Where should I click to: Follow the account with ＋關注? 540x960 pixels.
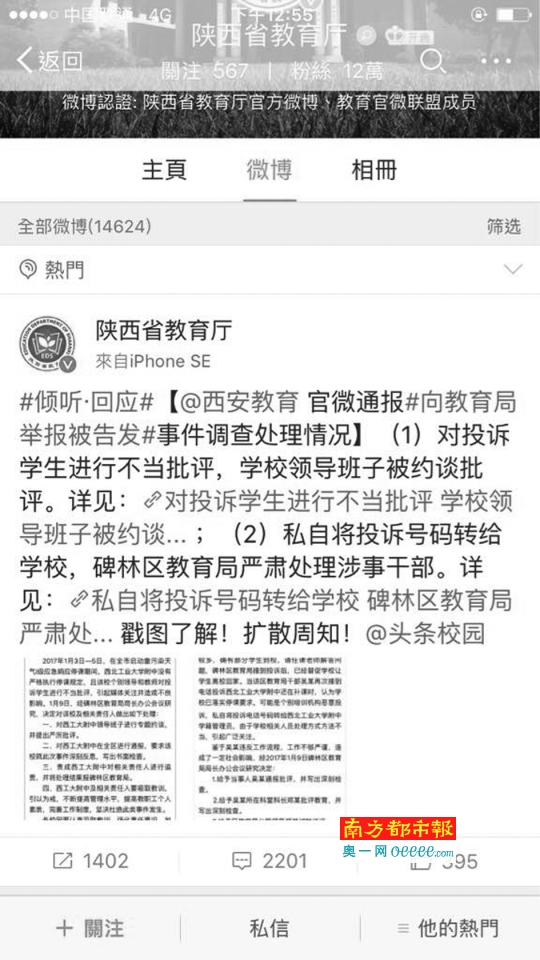point(90,928)
